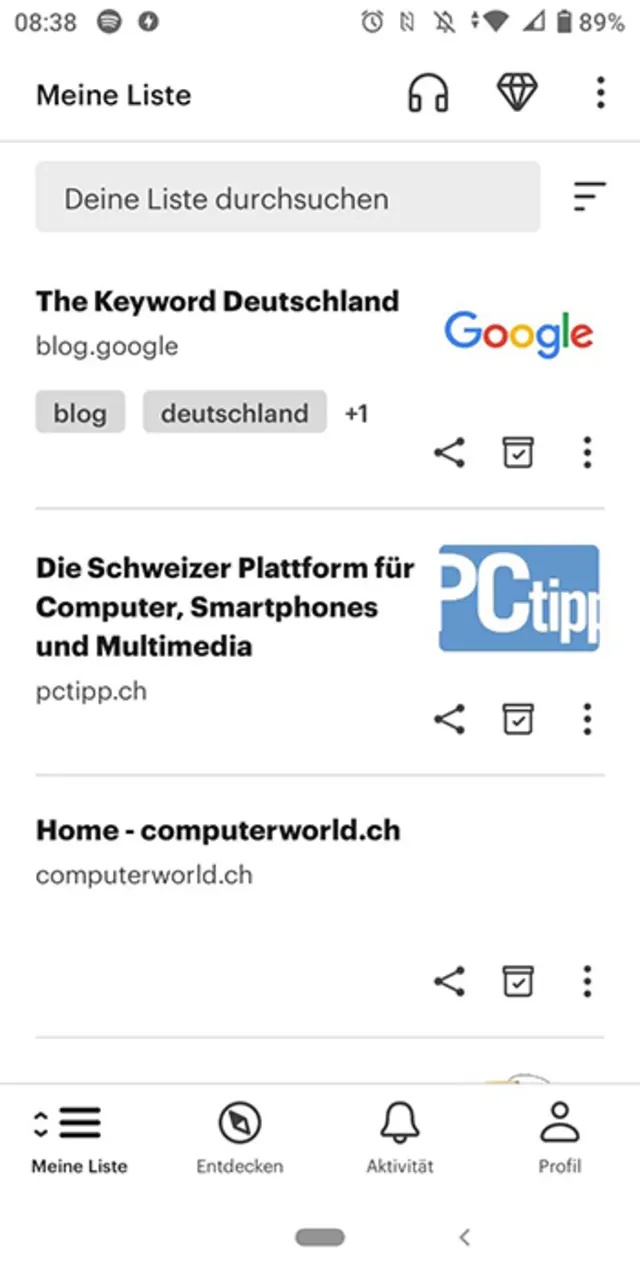Share the pctipp.ch article
The height and width of the screenshot is (1280, 640).
pyautogui.click(x=449, y=719)
